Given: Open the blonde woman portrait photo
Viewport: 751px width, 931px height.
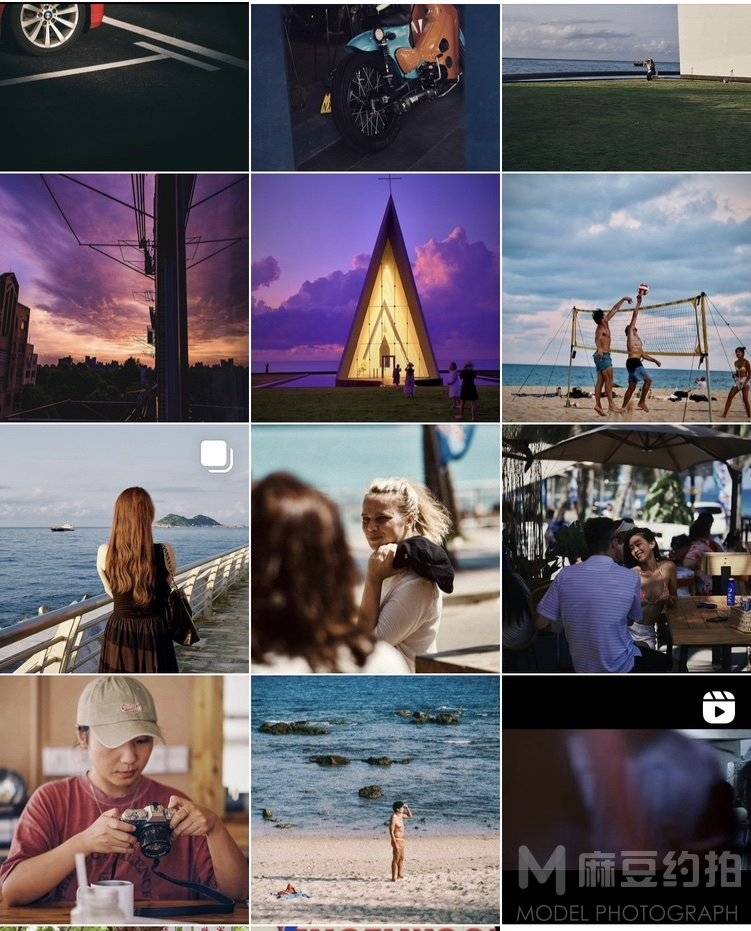Looking at the screenshot, I should [375, 548].
